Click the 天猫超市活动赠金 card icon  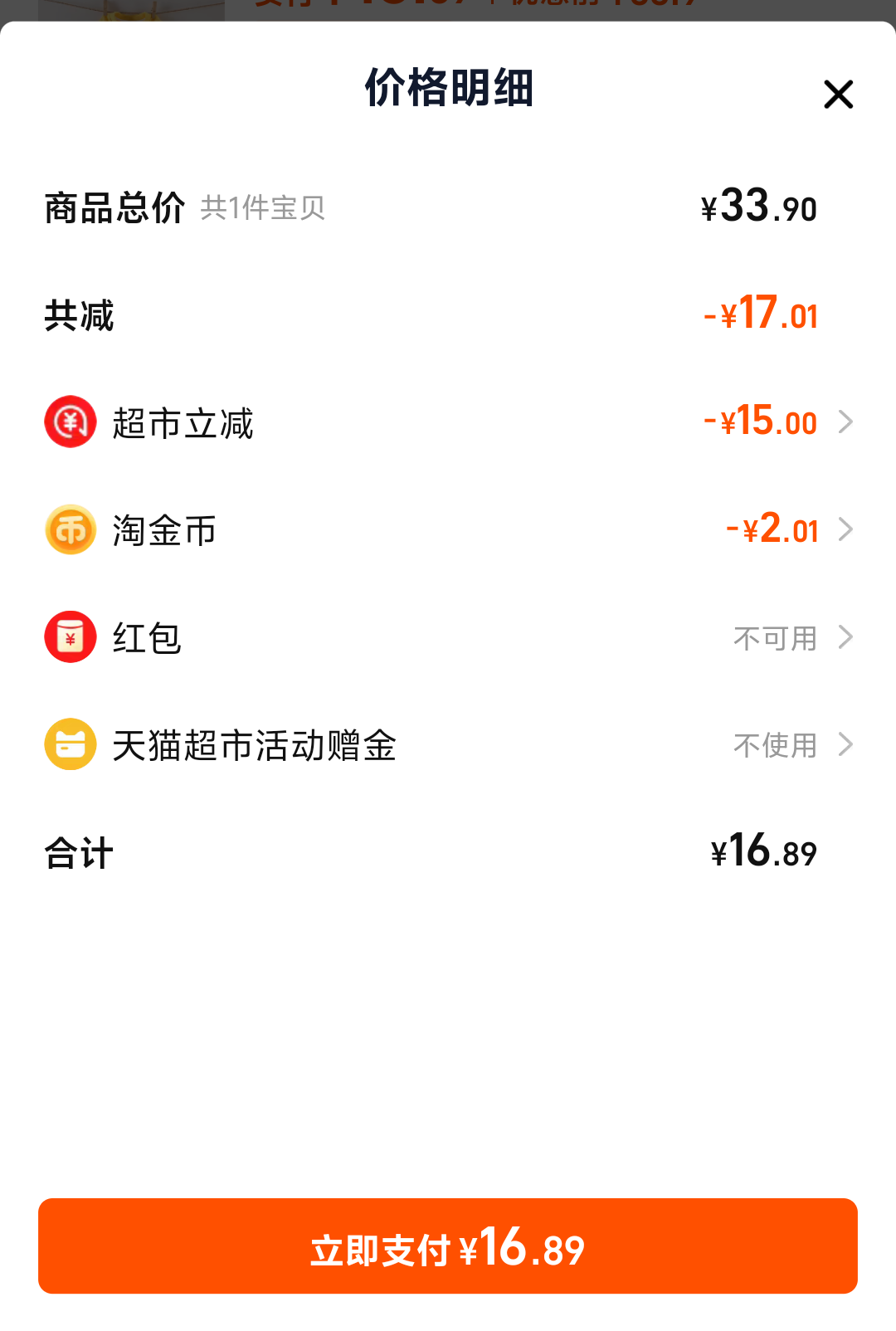point(71,744)
